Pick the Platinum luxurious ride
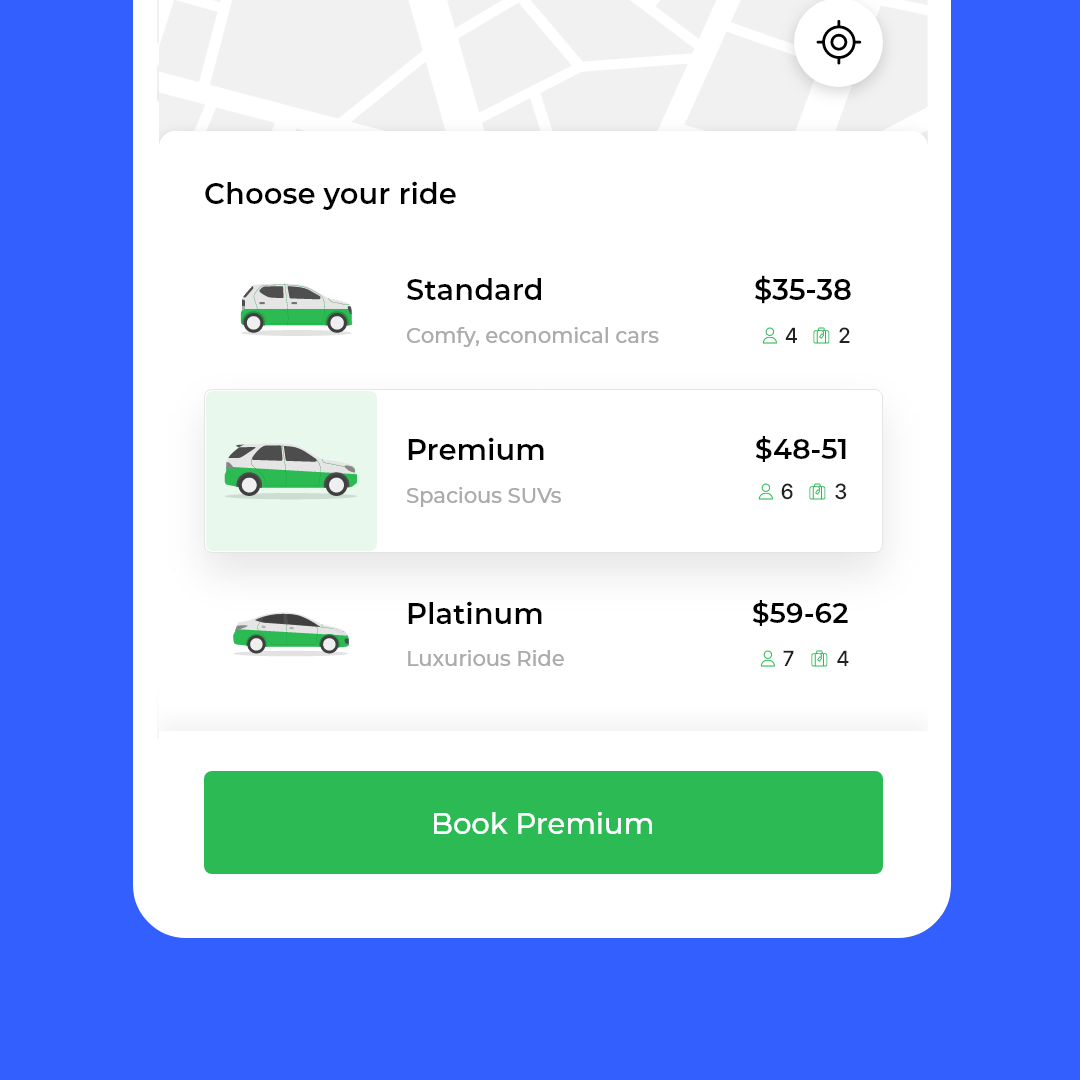Screen dimensions: 1080x1080 542,634
